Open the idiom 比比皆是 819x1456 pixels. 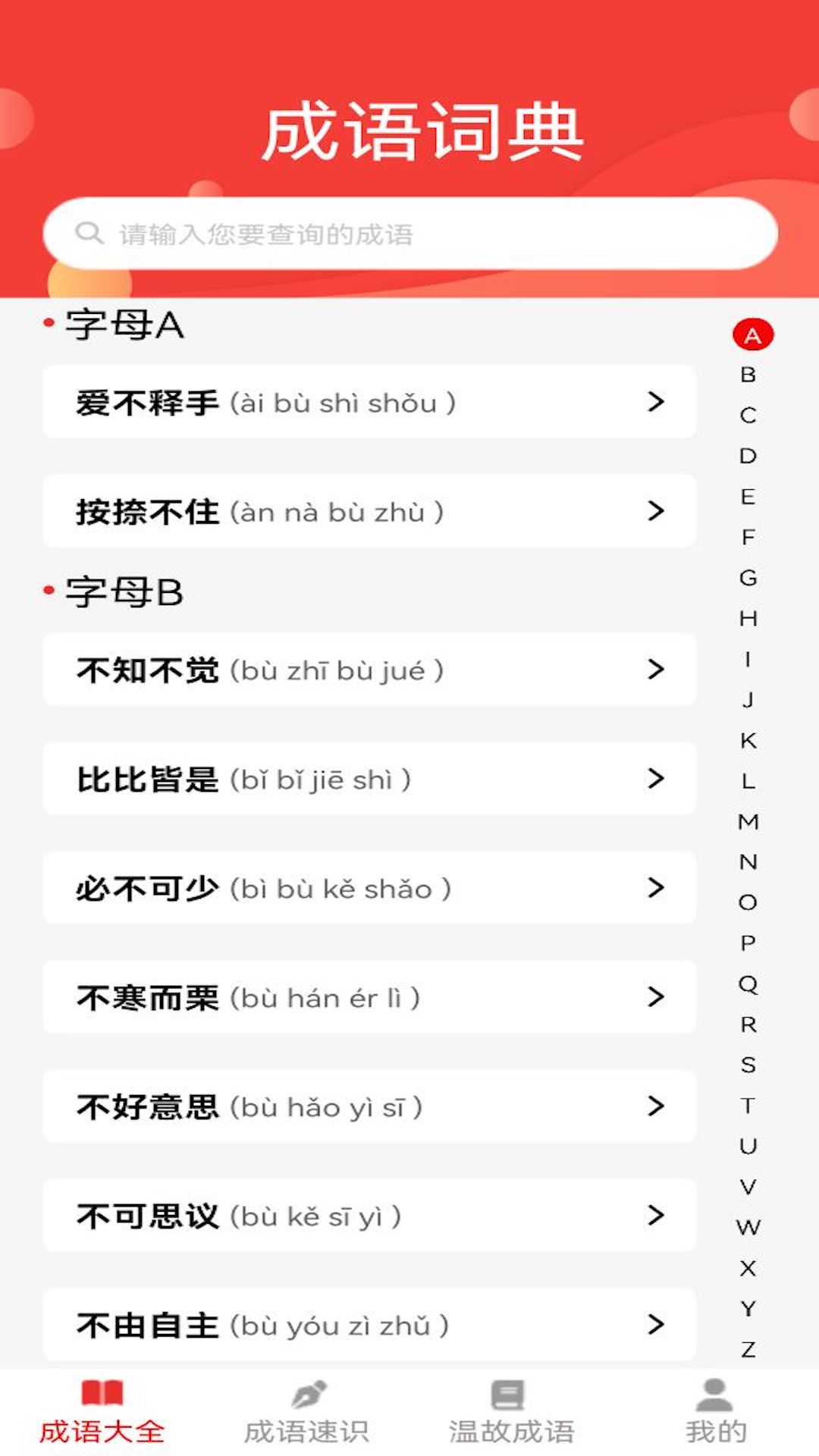[369, 779]
